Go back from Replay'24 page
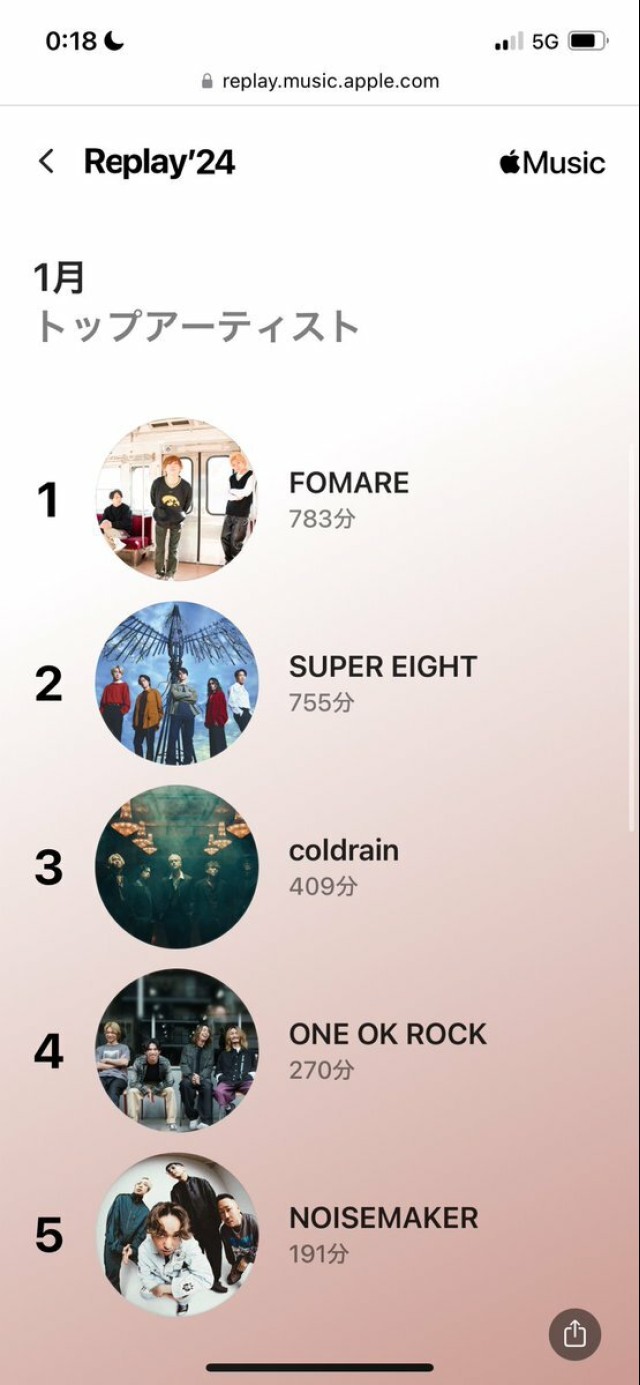 pos(46,162)
